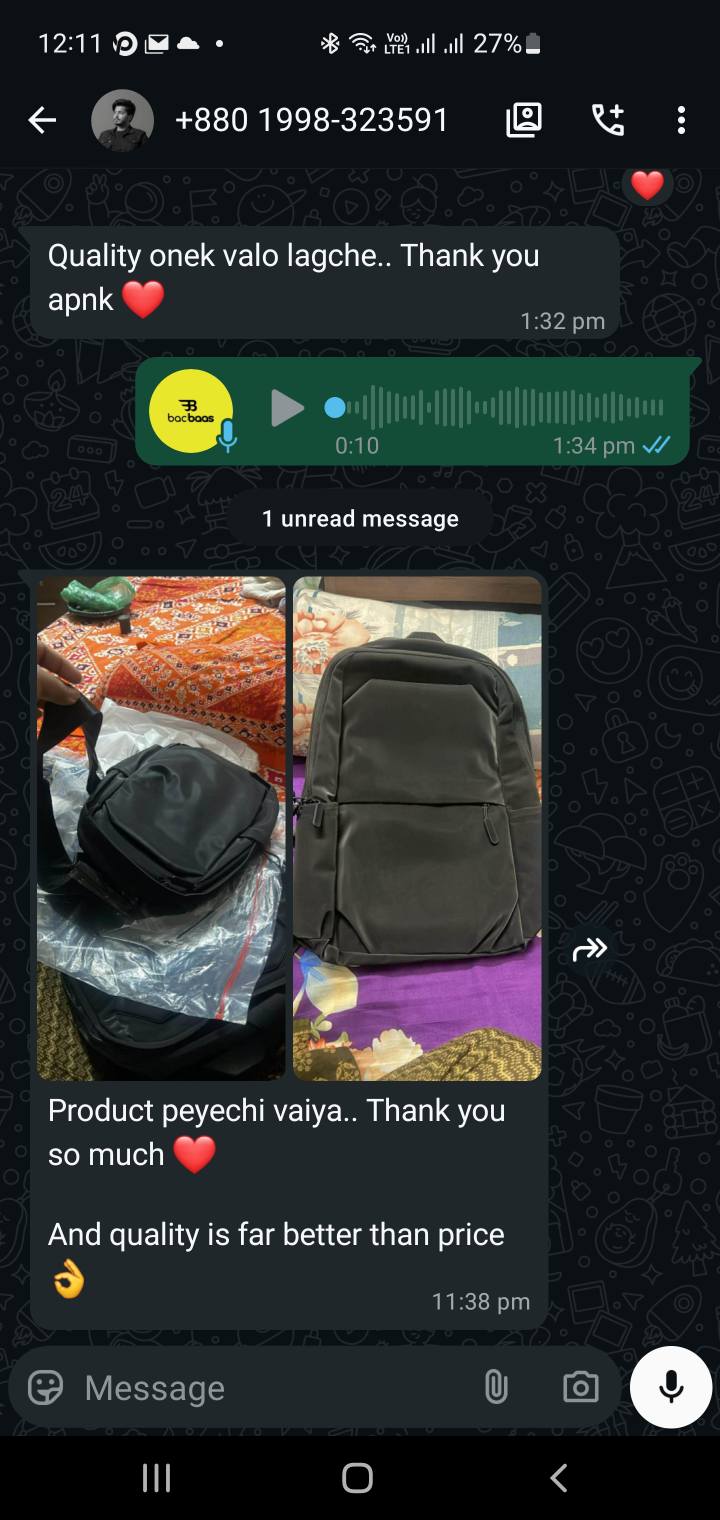
Task: Seek the voice message waveform slider
Action: pyautogui.click(x=500, y=408)
